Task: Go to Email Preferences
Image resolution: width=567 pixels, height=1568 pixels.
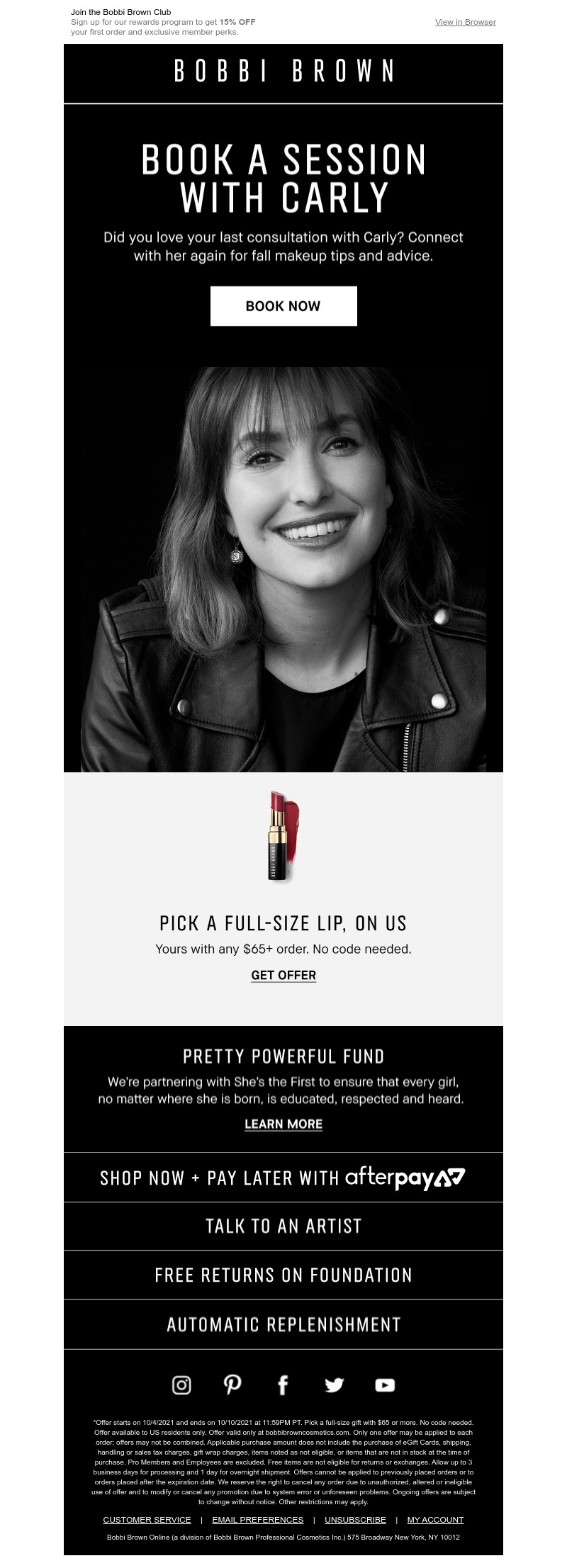Action: 257,1519
